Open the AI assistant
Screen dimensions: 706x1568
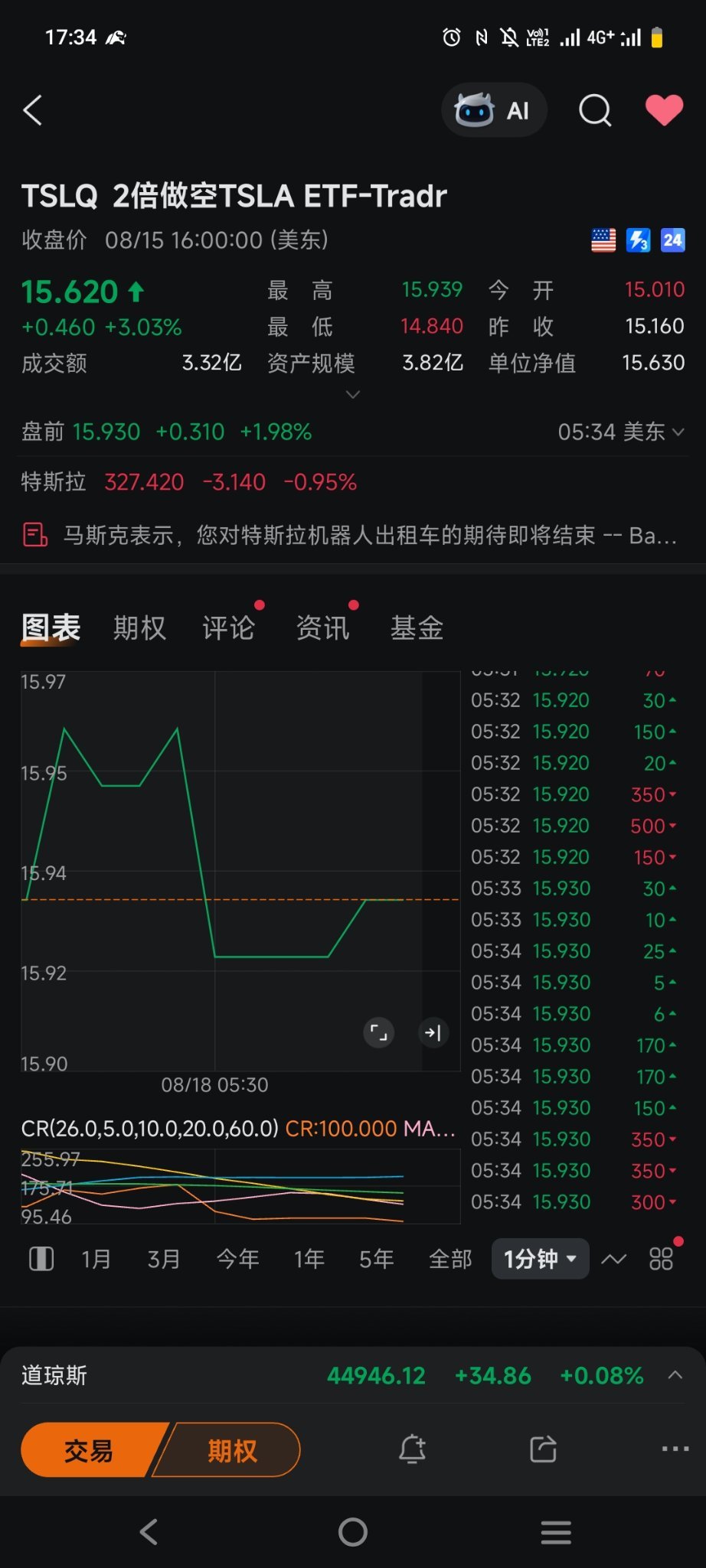tap(494, 110)
